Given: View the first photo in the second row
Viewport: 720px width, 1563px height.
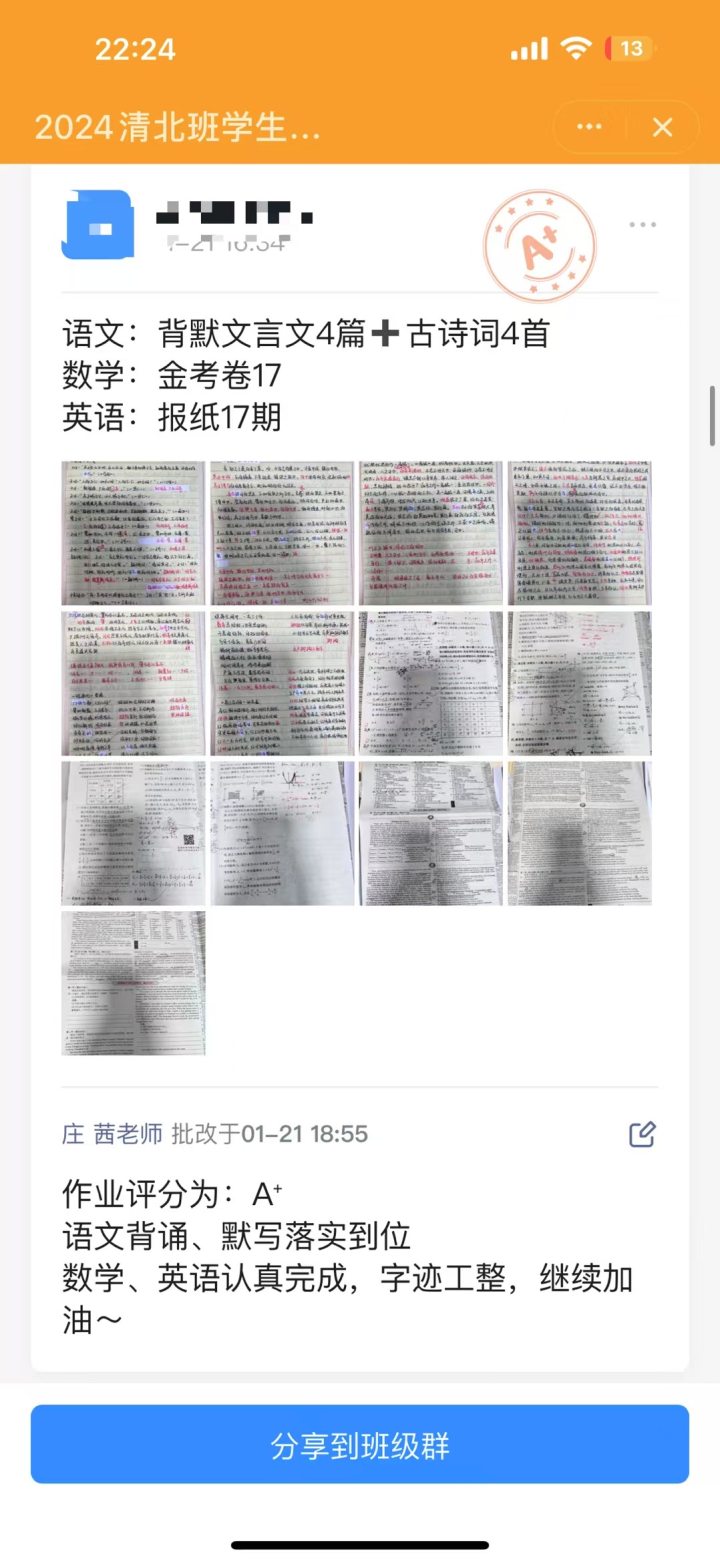Looking at the screenshot, I should pos(133,683).
